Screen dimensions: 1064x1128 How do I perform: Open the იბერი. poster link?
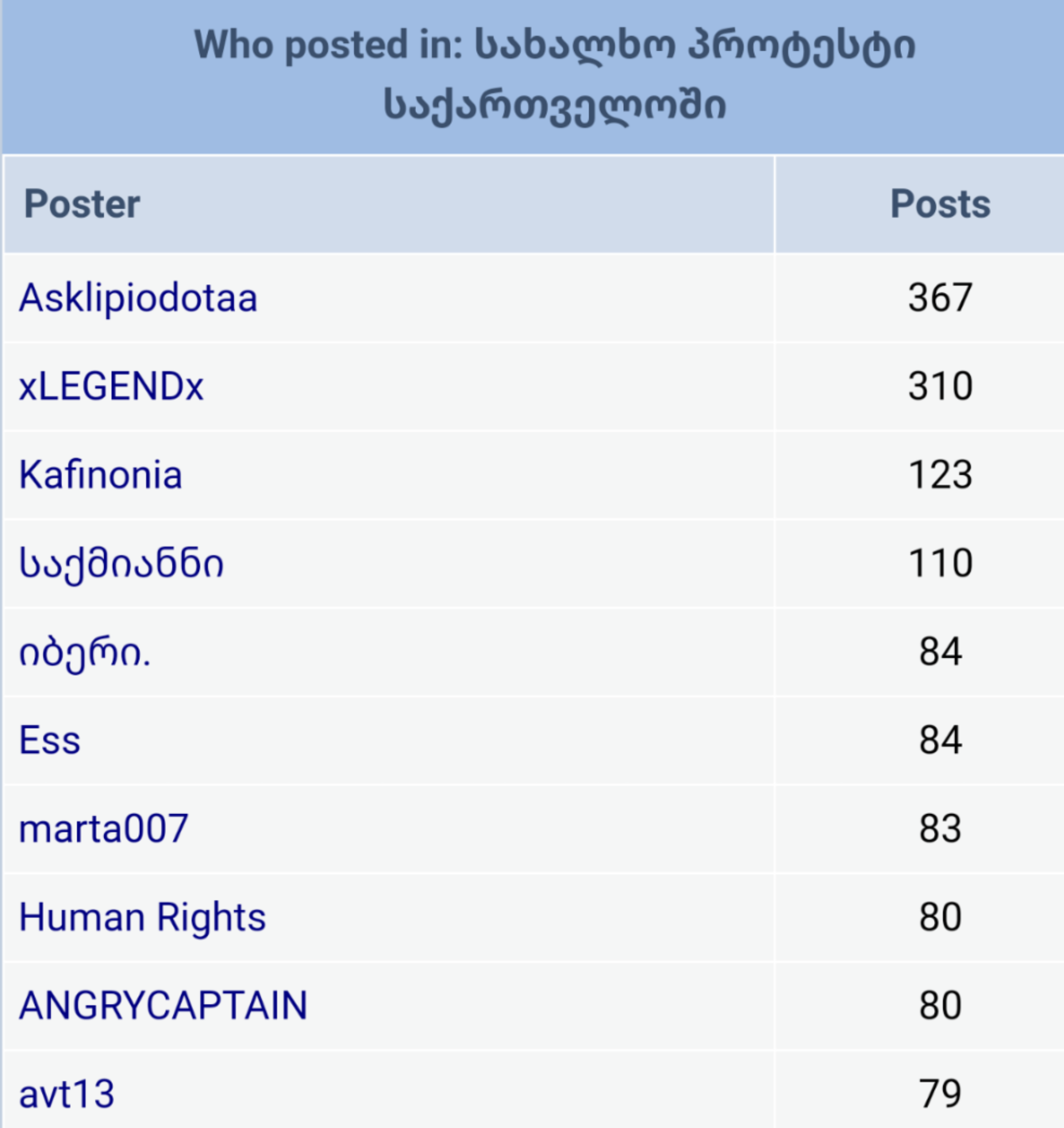tap(85, 653)
